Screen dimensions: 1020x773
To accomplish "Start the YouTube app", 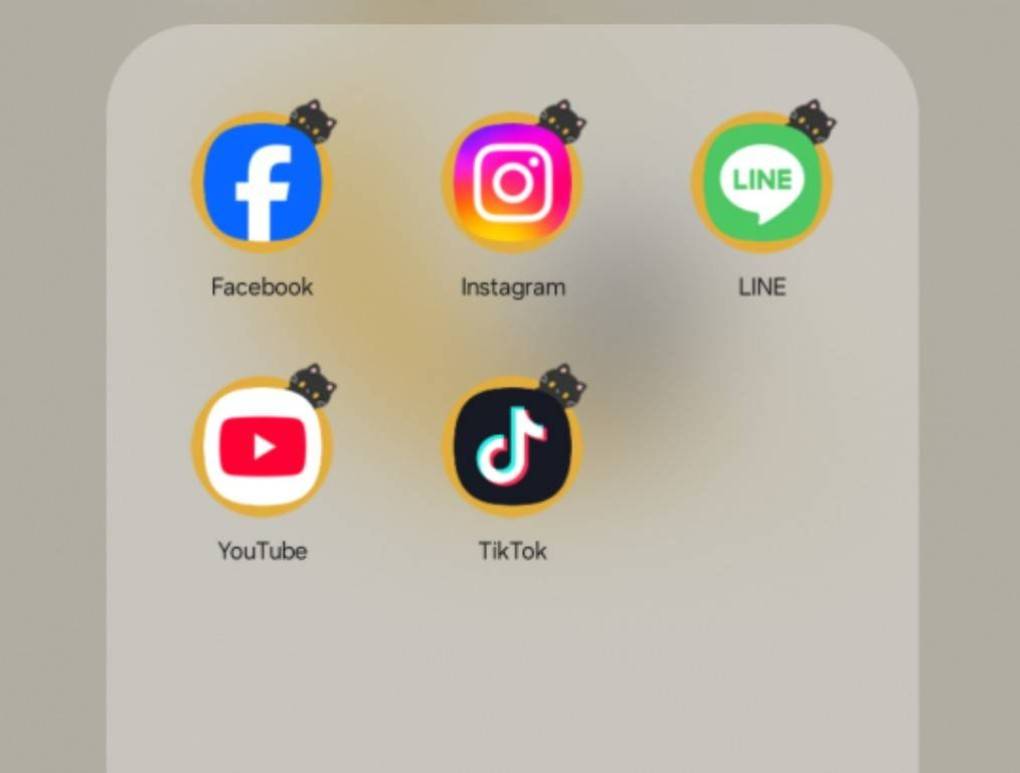I will (x=262, y=446).
